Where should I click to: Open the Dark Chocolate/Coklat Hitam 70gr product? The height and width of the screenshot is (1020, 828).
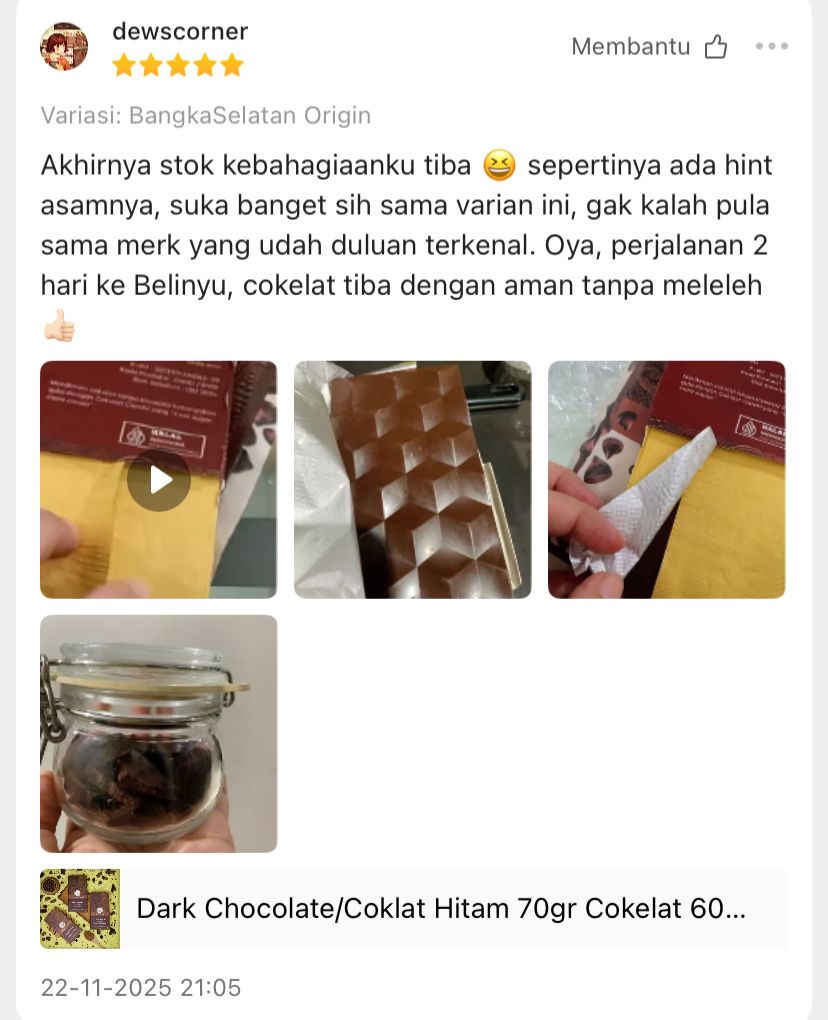tap(440, 909)
